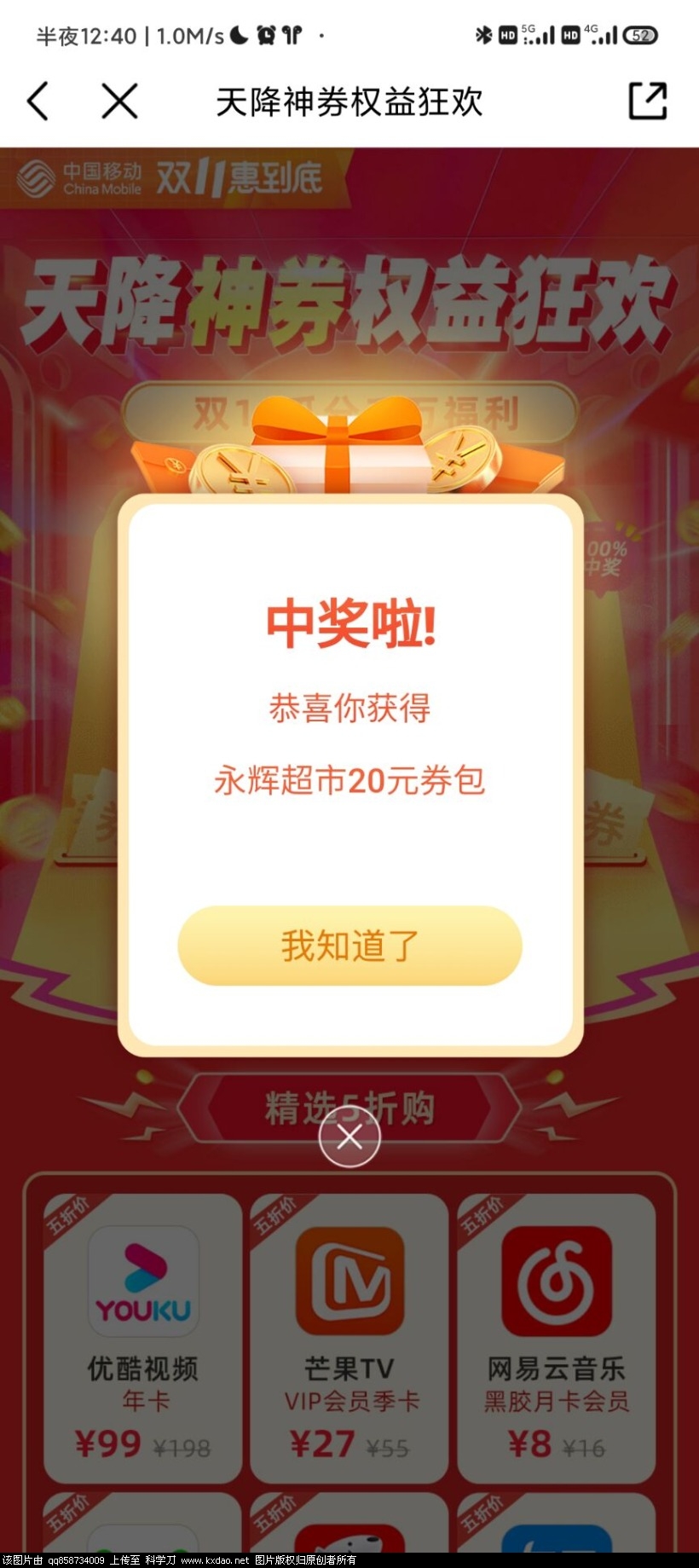Dismiss the prize popup with the circular X
This screenshot has width=699, height=1568.
(x=349, y=1136)
